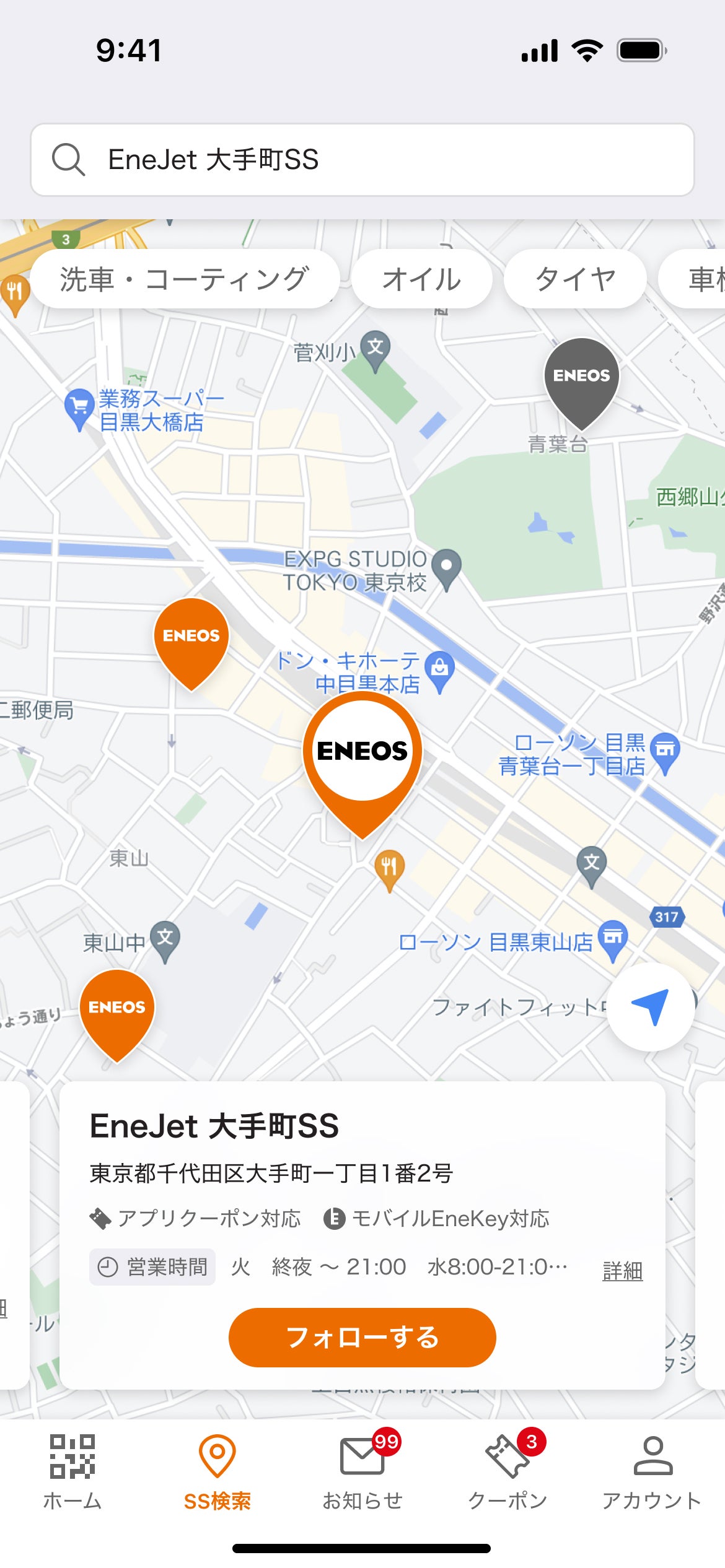The width and height of the screenshot is (725, 1568).
Task: Center map on my current location
Action: [650, 1006]
